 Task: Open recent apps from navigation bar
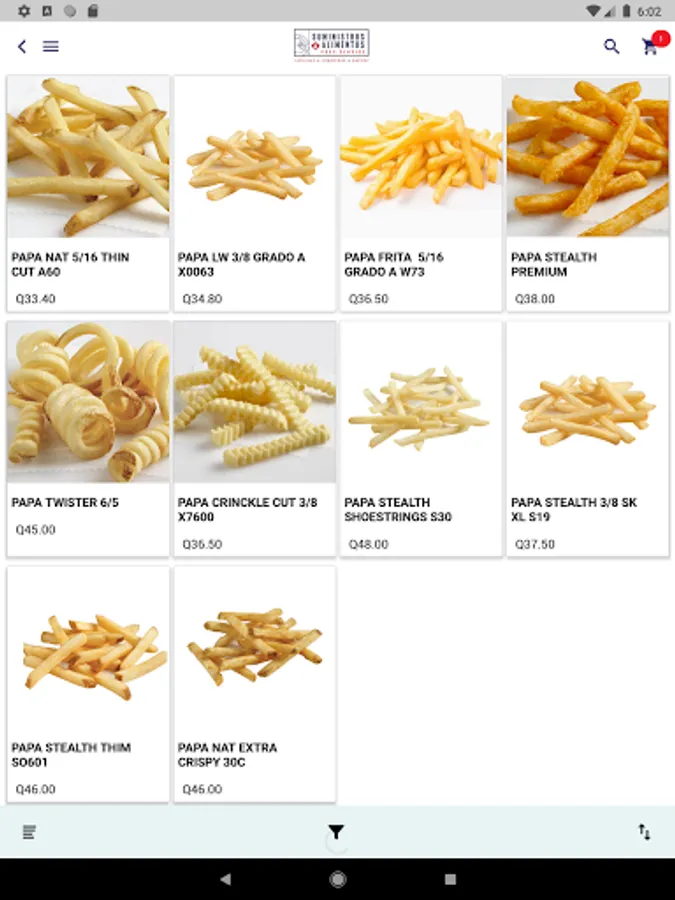(450, 879)
